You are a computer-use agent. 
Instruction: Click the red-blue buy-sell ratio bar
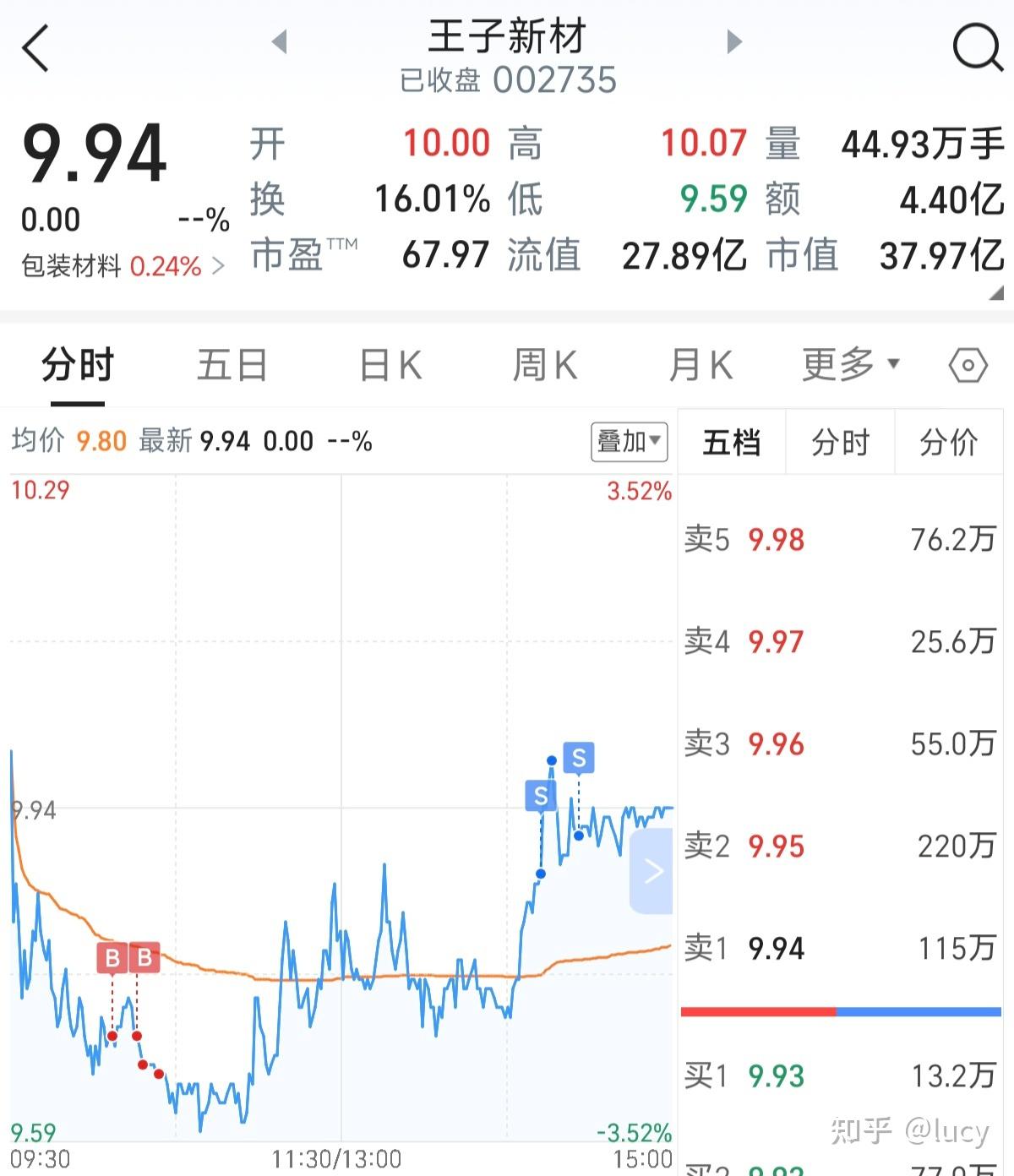click(x=841, y=1010)
